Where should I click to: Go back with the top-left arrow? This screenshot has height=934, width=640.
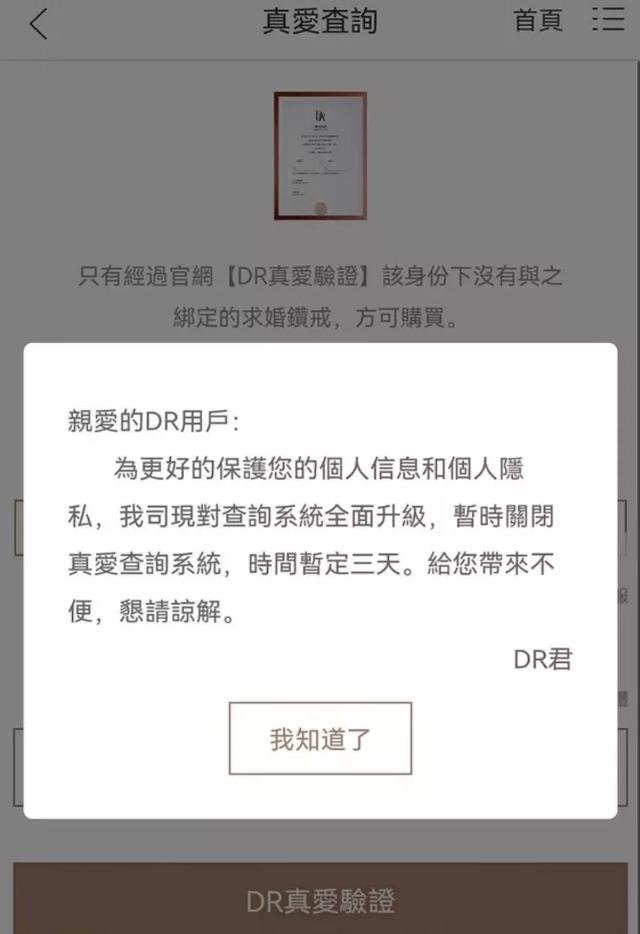(x=38, y=24)
